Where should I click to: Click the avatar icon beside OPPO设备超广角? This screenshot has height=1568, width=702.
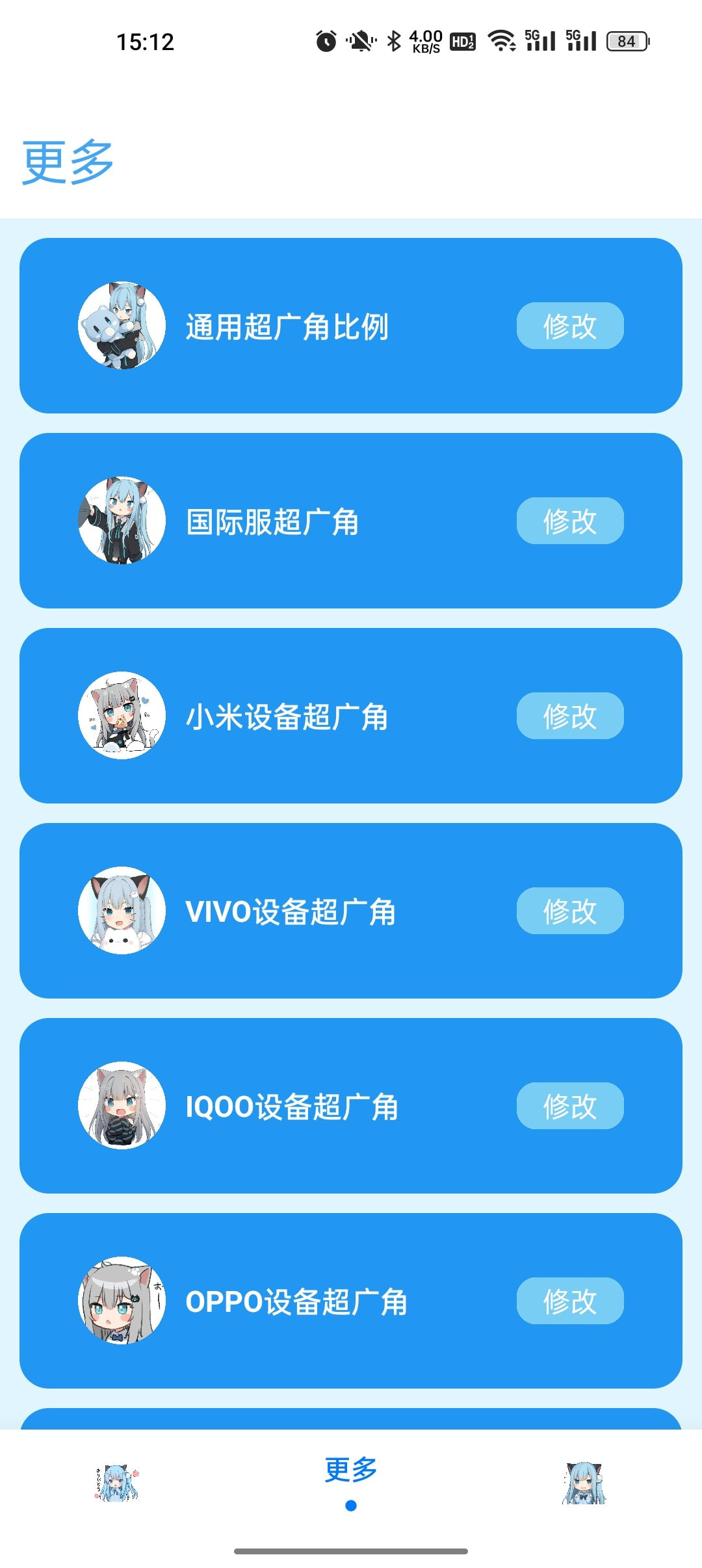point(122,1301)
